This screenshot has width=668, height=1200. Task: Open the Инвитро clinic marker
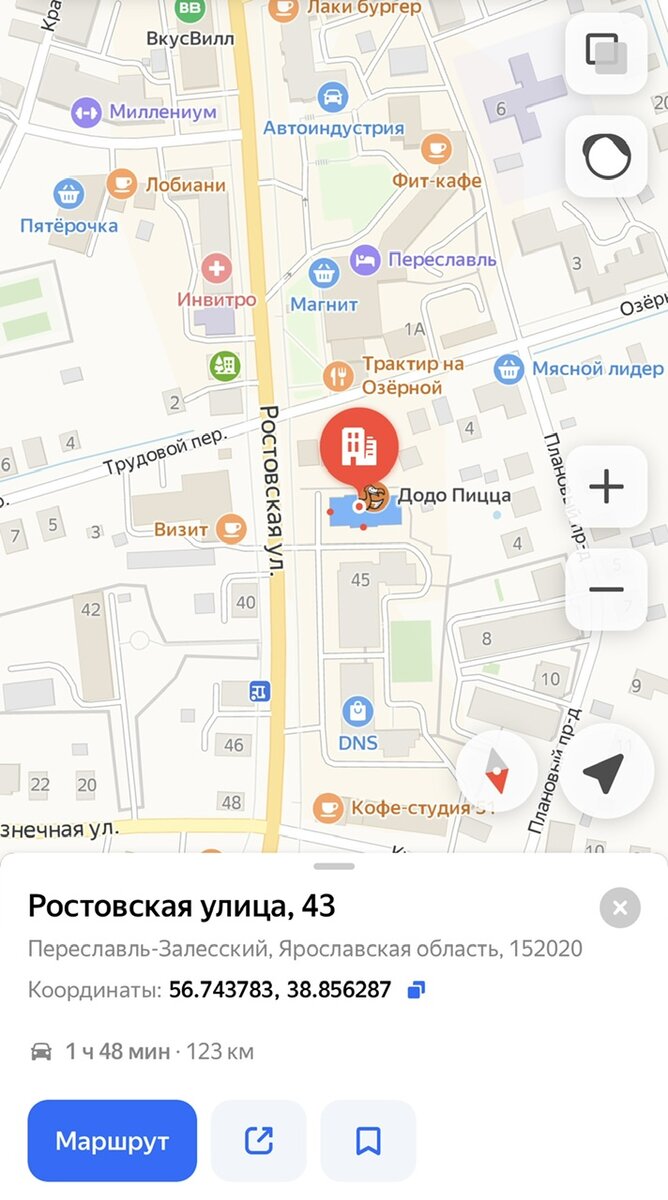click(x=216, y=268)
